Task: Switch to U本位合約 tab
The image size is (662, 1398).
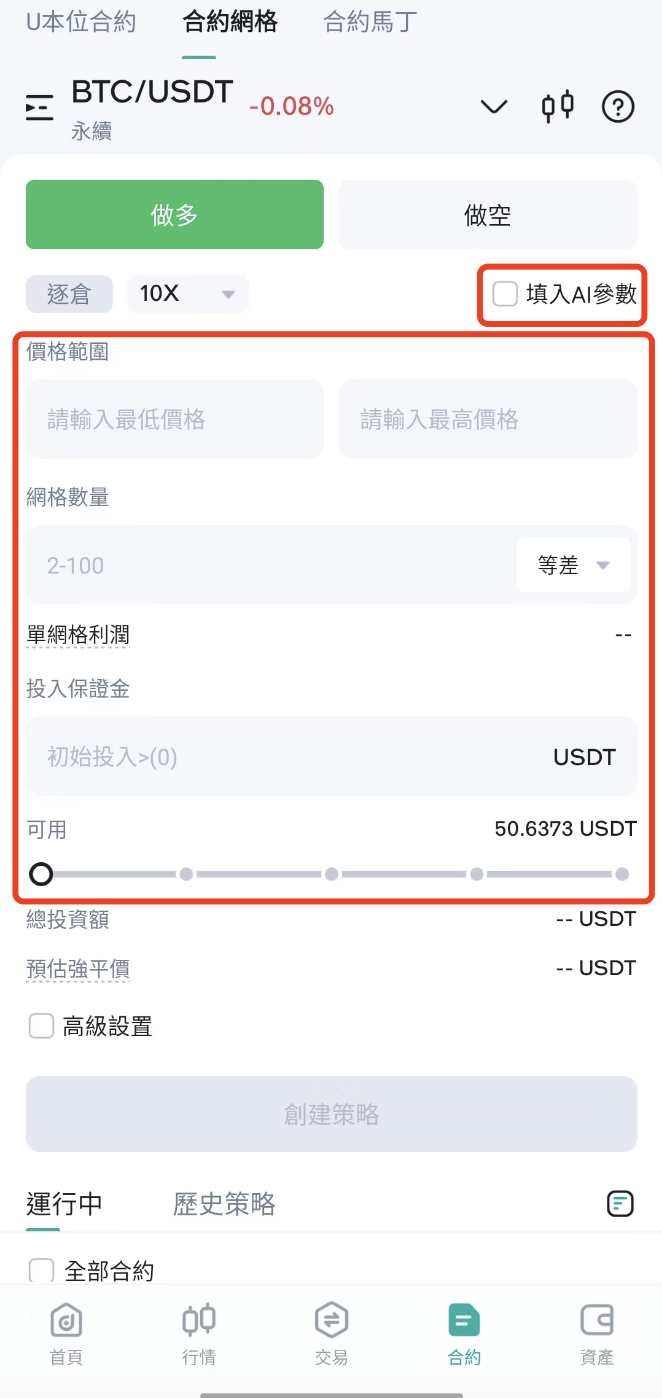Action: pos(81,22)
